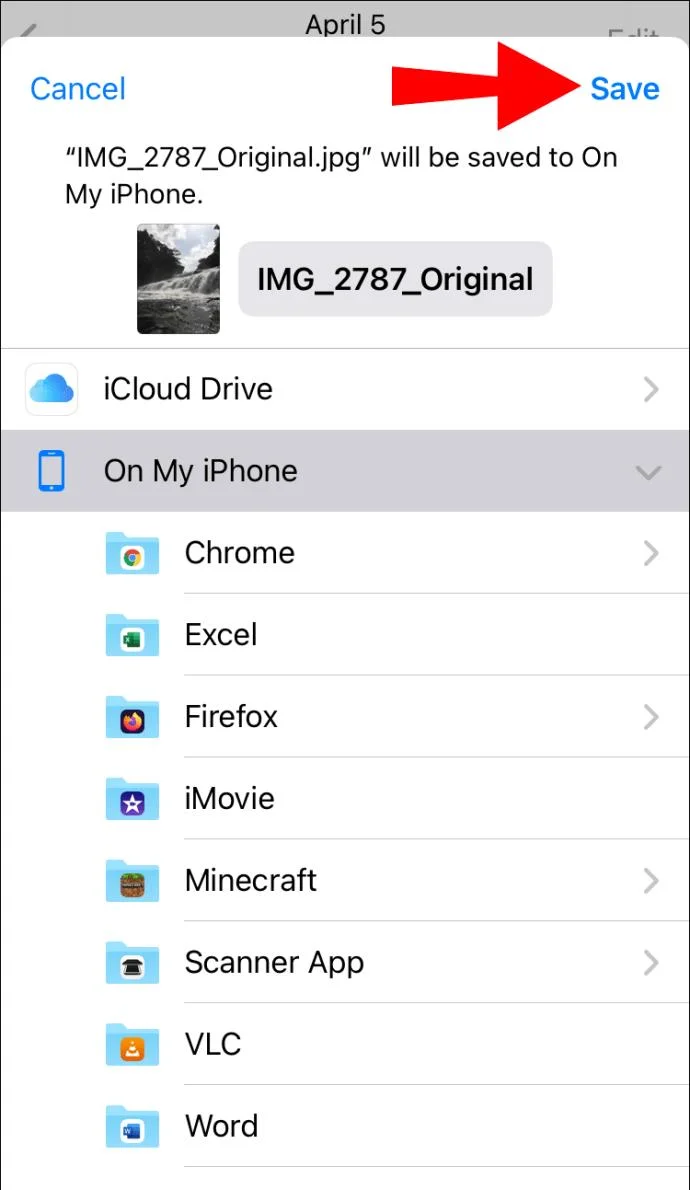Tap Save to store the image
The image size is (690, 1190).
[625, 89]
